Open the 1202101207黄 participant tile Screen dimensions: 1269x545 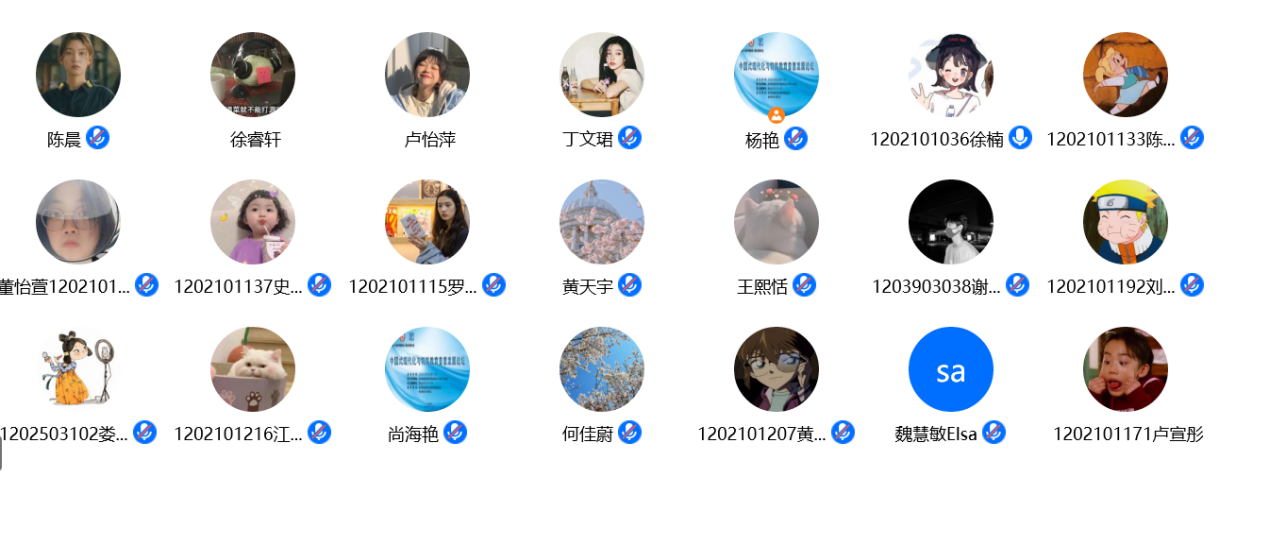(x=776, y=369)
